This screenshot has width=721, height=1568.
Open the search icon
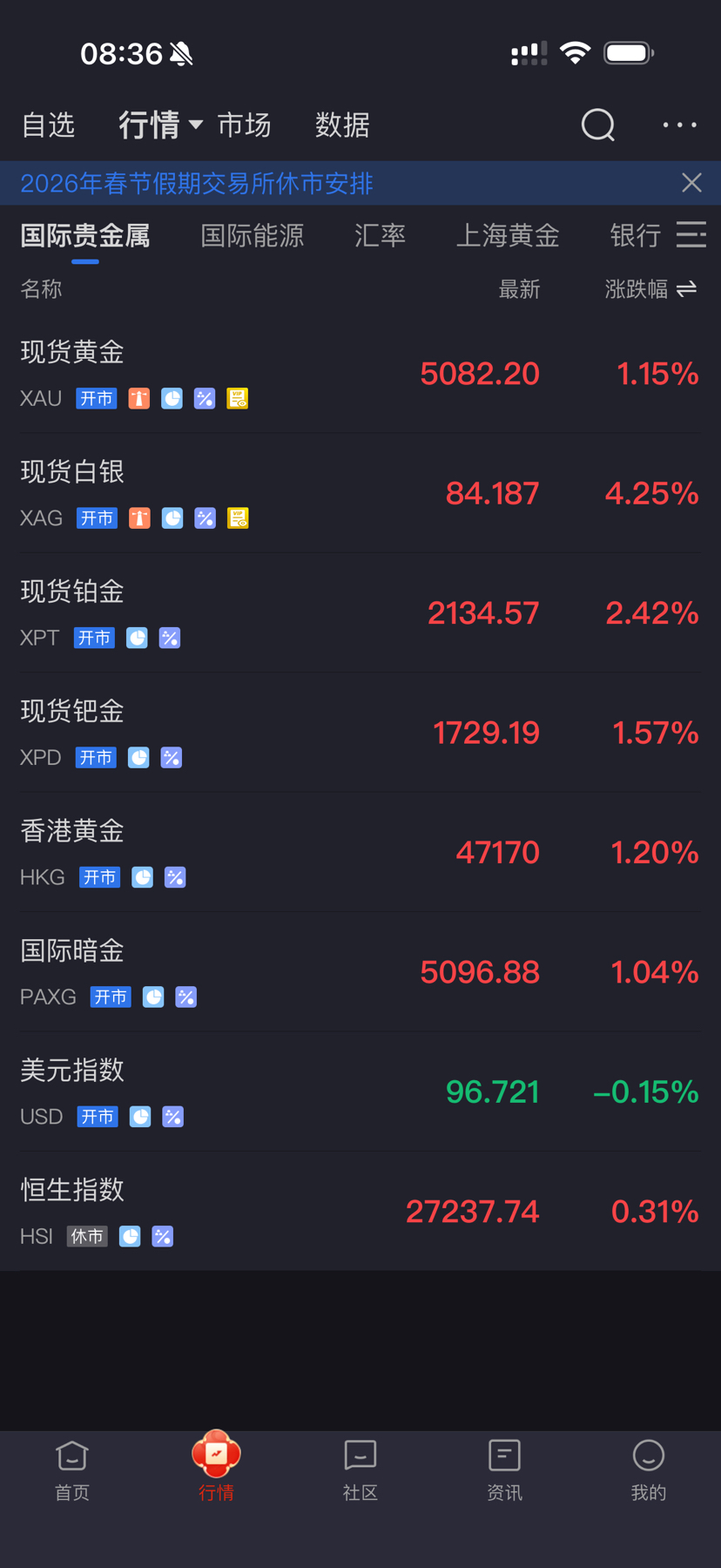point(597,125)
